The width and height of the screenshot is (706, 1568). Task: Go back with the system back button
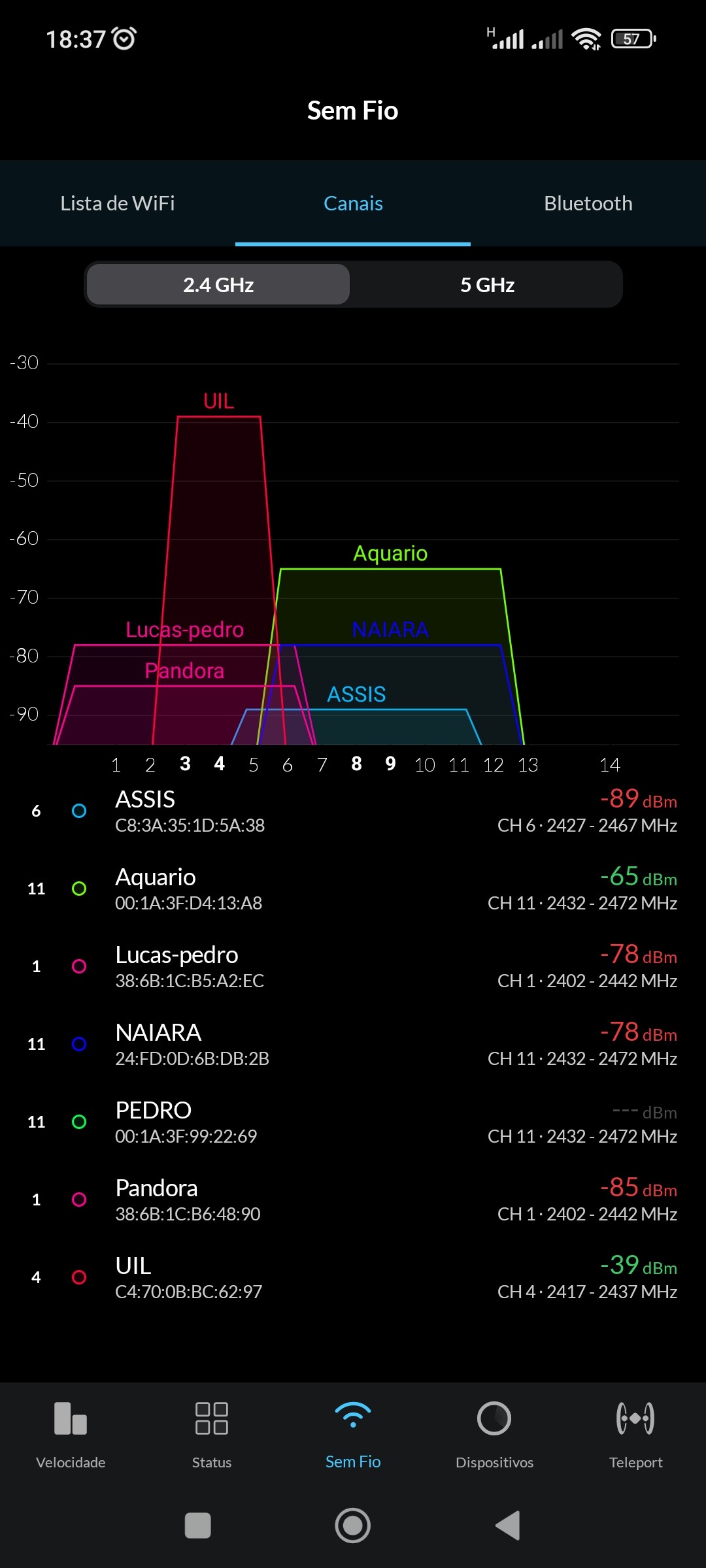pos(508,1526)
